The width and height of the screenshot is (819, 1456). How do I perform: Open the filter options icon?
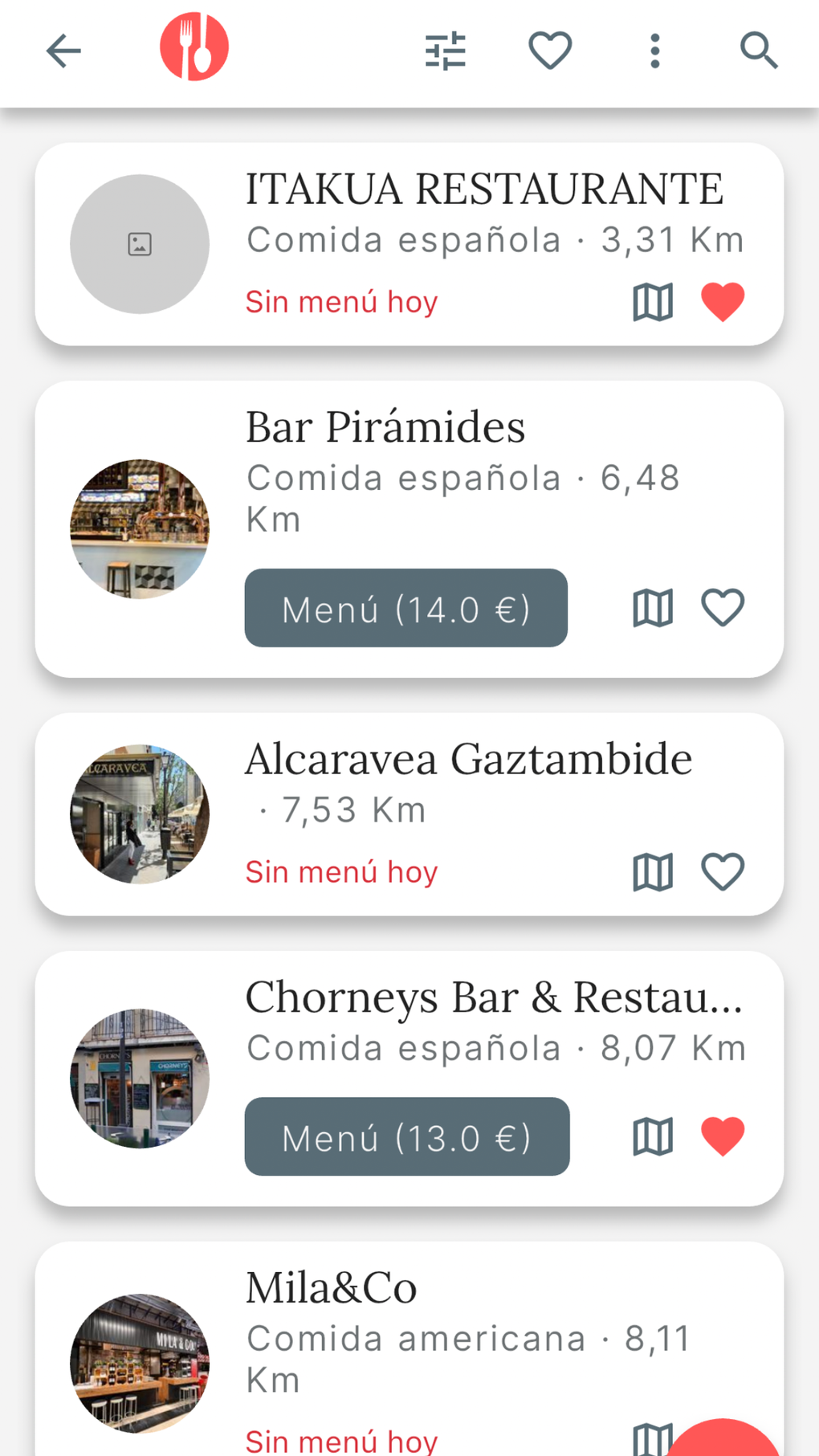[x=446, y=50]
